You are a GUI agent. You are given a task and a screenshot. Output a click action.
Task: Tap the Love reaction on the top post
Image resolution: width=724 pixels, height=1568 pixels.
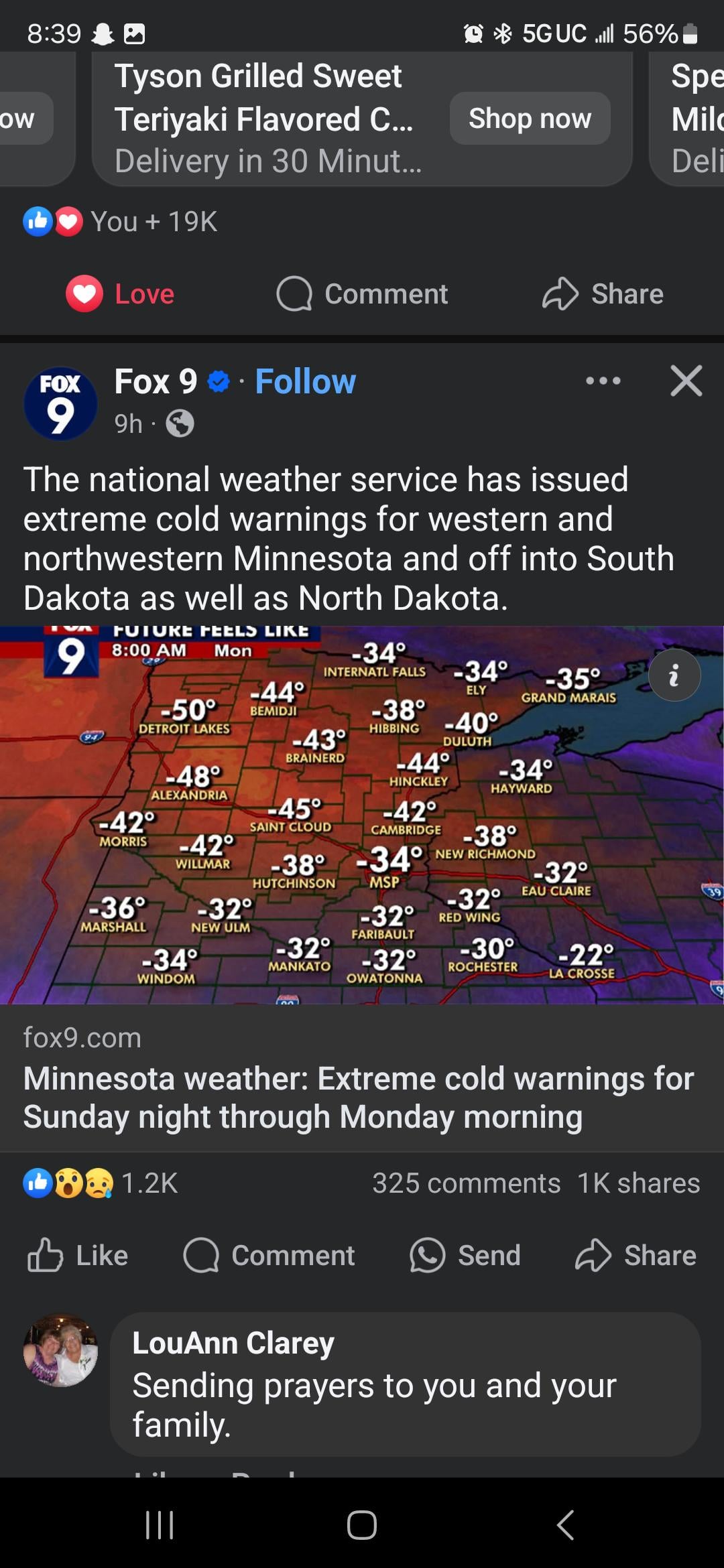click(x=121, y=293)
